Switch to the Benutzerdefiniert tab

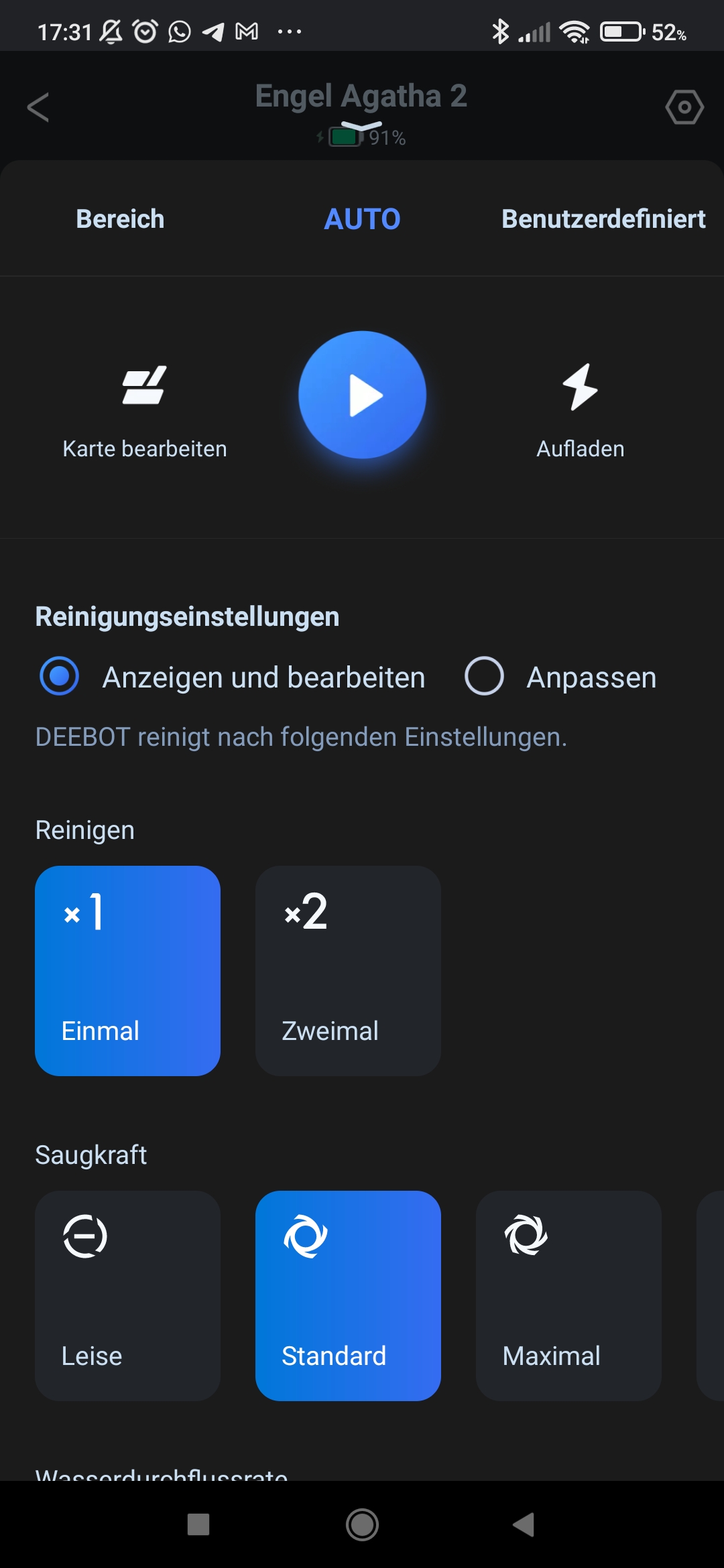coord(603,219)
